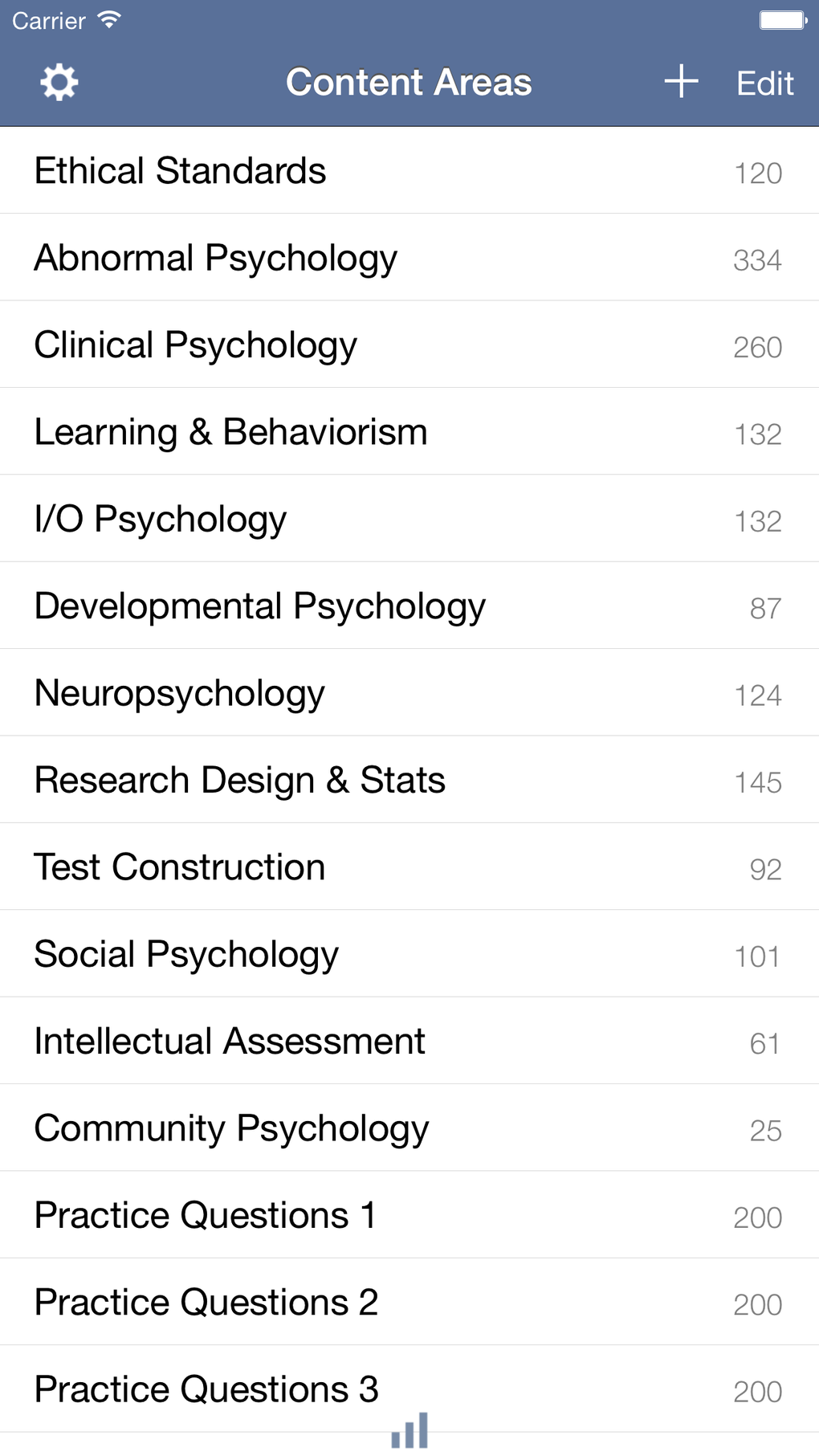Open the I/O Psychology deck

pos(160,520)
